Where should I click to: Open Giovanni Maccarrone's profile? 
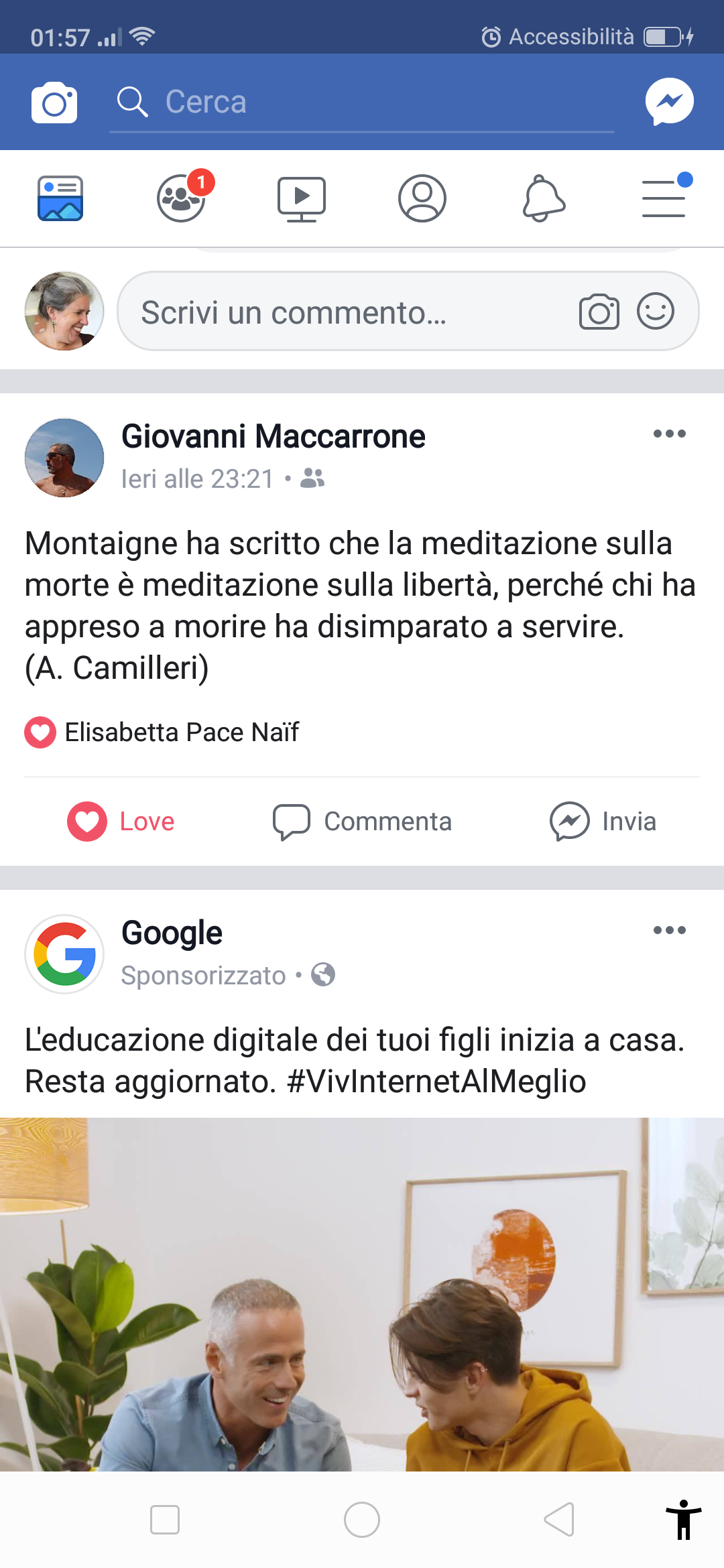click(273, 437)
